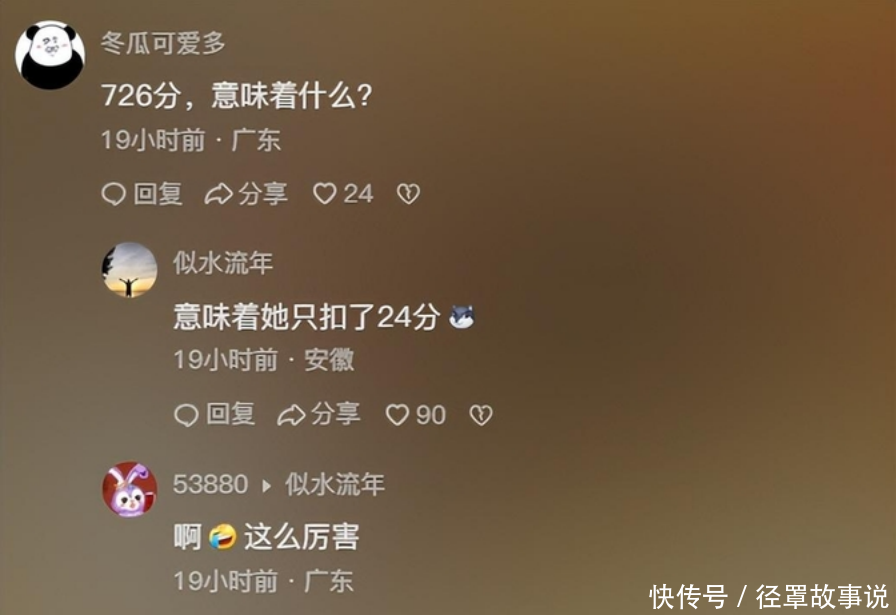Open the 53880 username link
The height and width of the screenshot is (615, 896).
[x=210, y=485]
